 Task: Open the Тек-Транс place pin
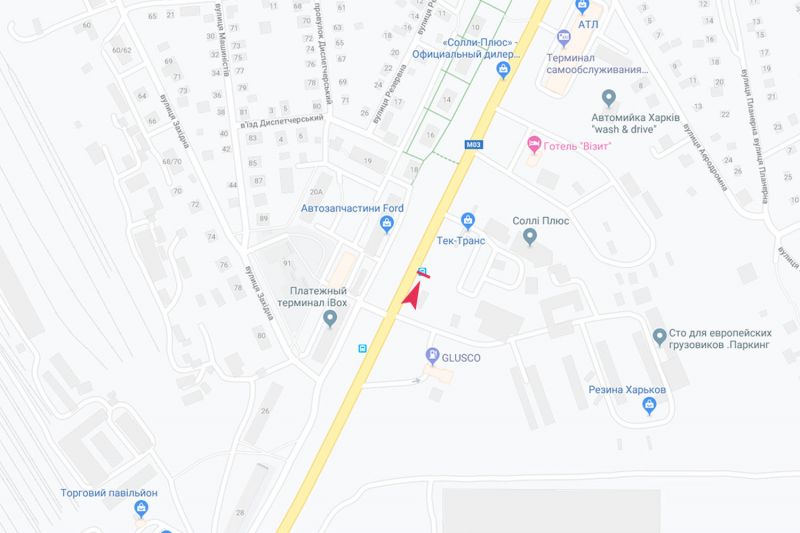click(467, 221)
